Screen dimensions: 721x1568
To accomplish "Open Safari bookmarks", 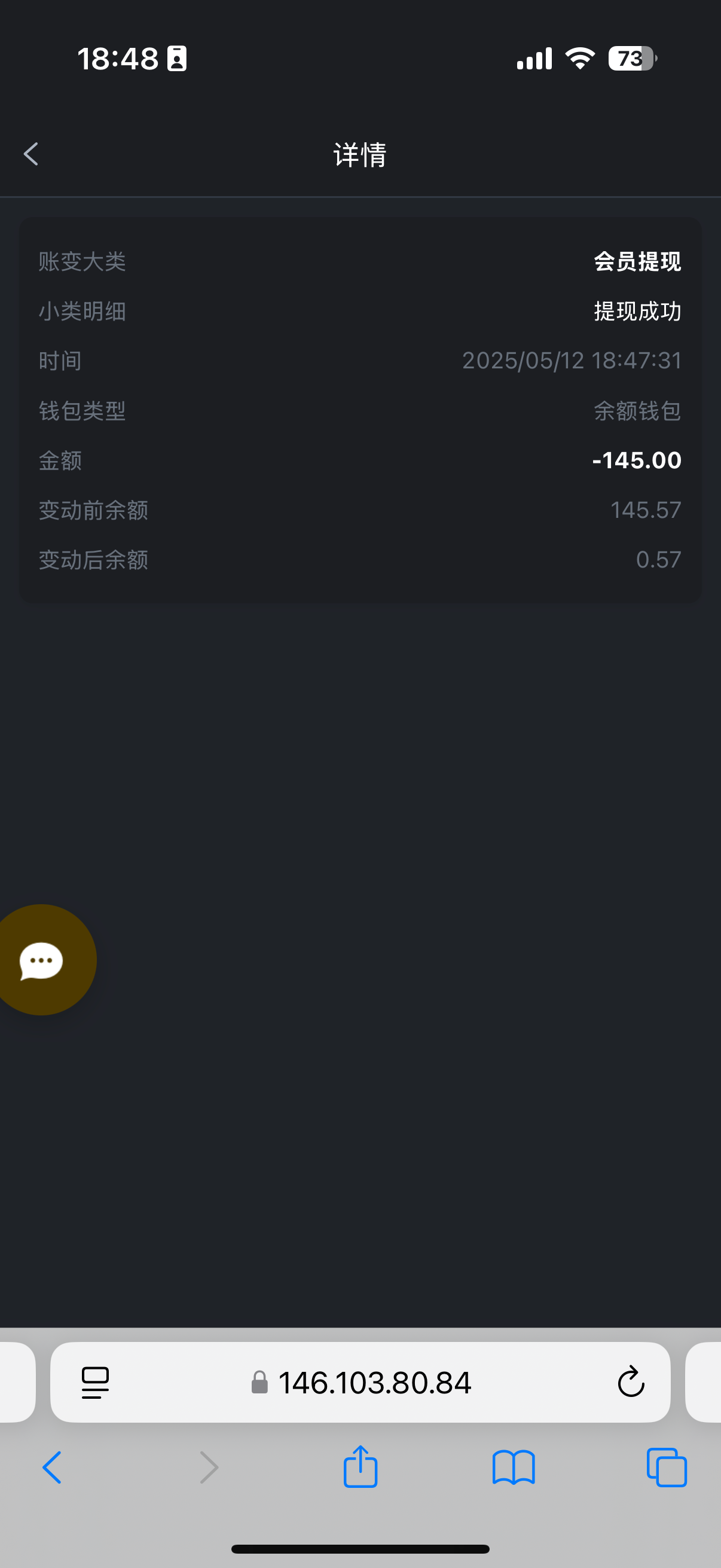I will coord(514,1468).
